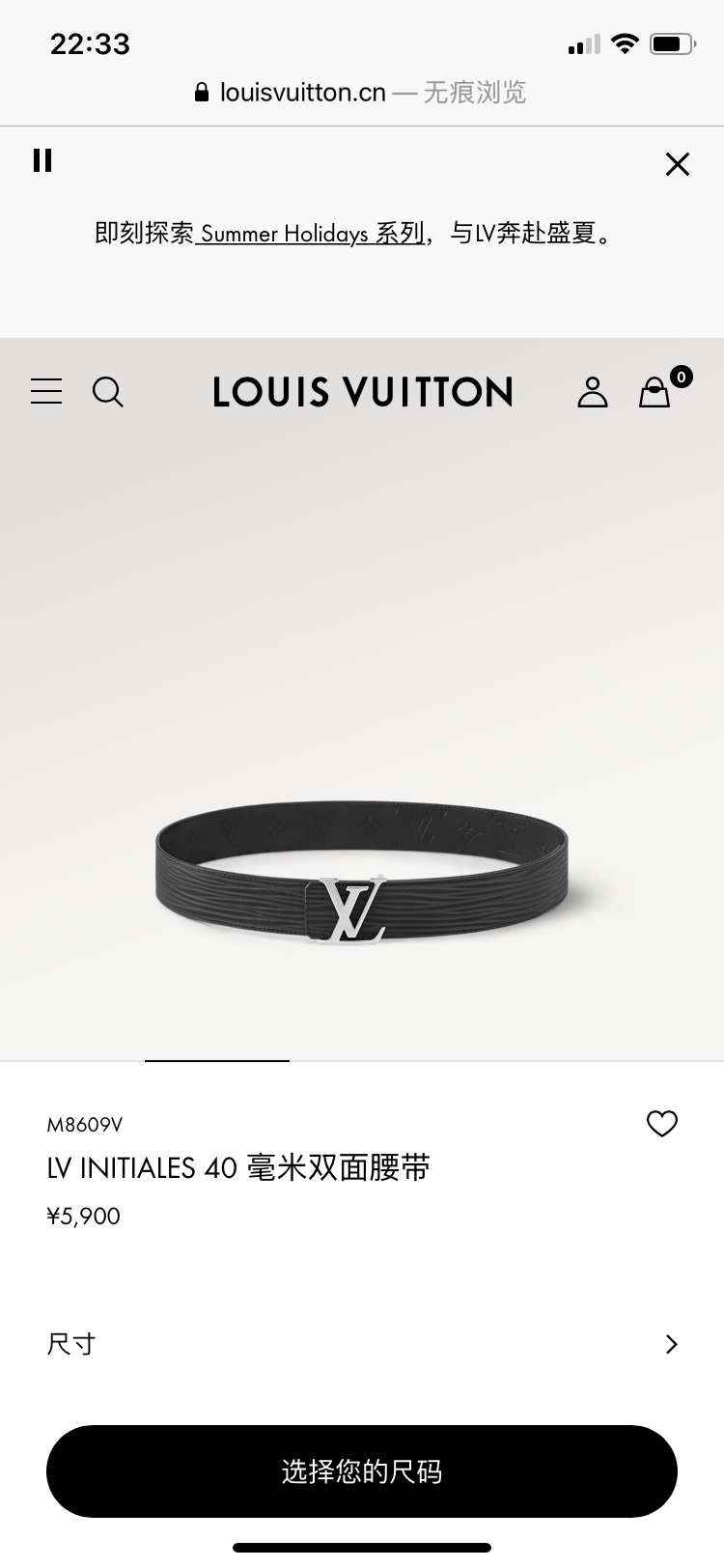The height and width of the screenshot is (1568, 724).
Task: Pause the banner animation
Action: [42, 161]
